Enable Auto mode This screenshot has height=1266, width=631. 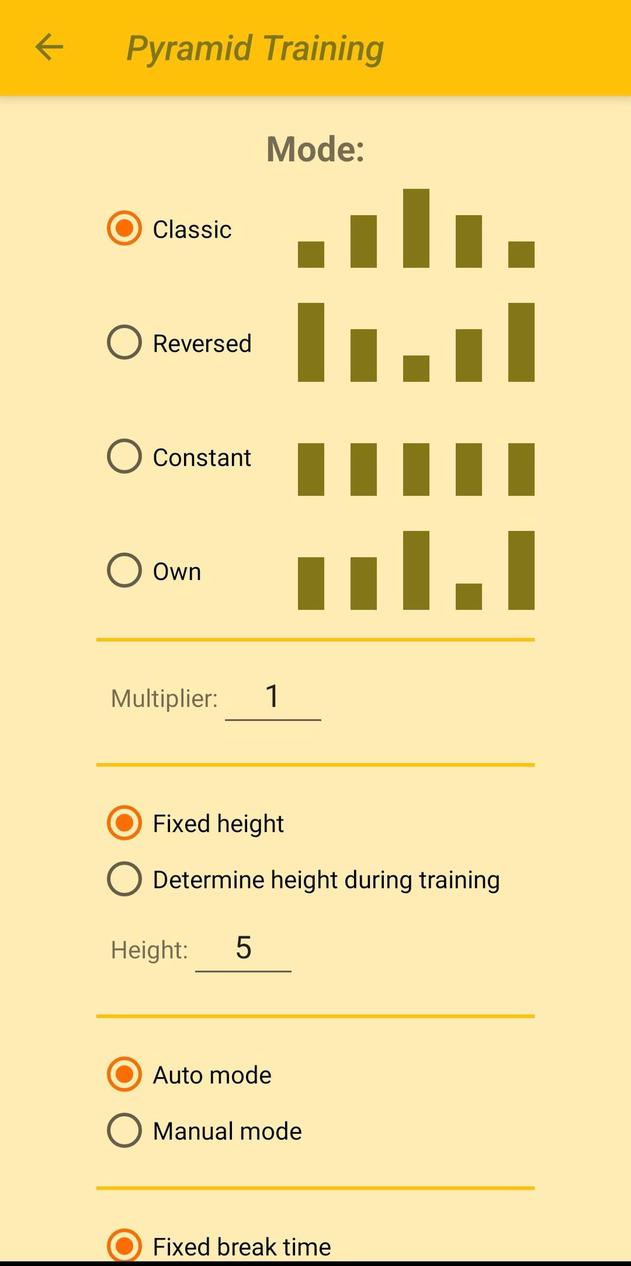[x=124, y=1074]
